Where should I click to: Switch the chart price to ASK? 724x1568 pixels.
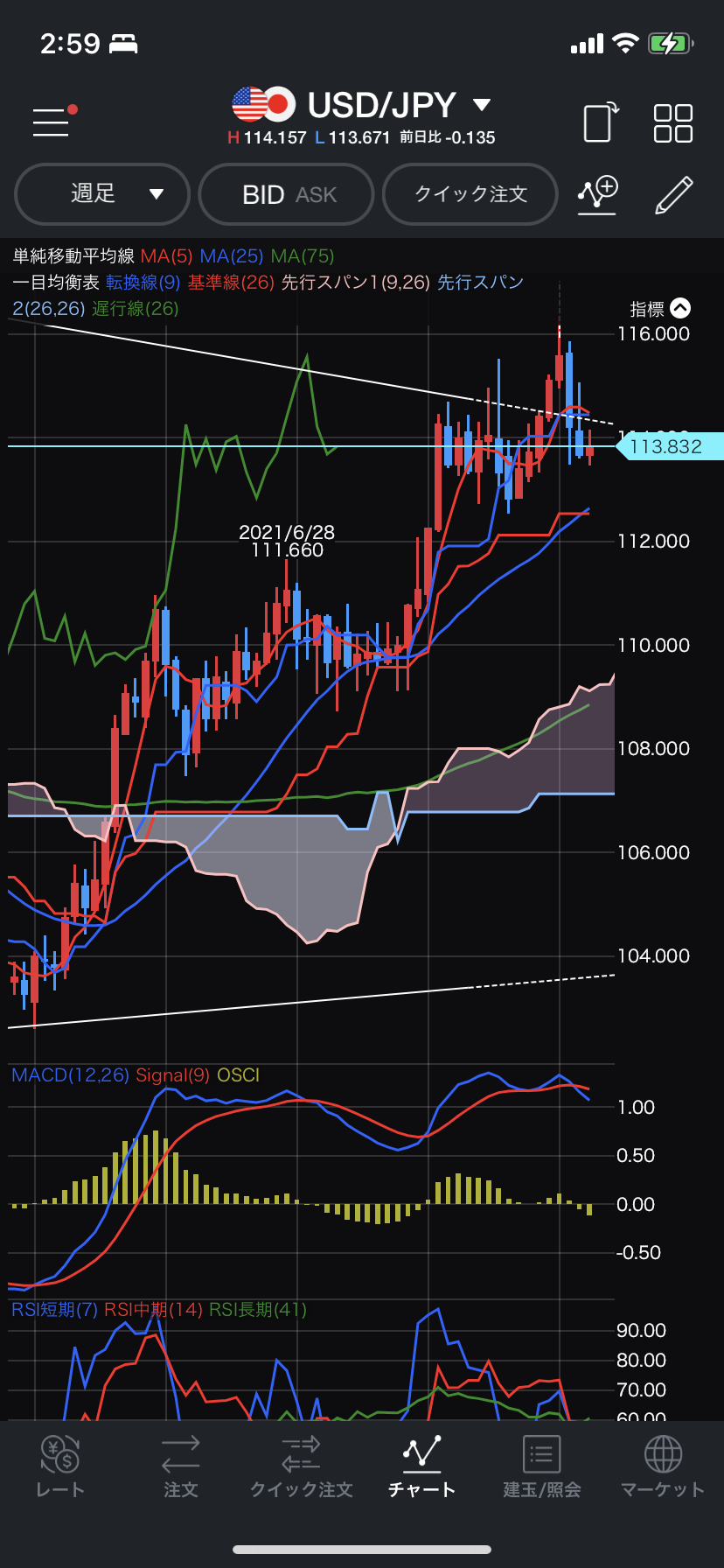[316, 194]
